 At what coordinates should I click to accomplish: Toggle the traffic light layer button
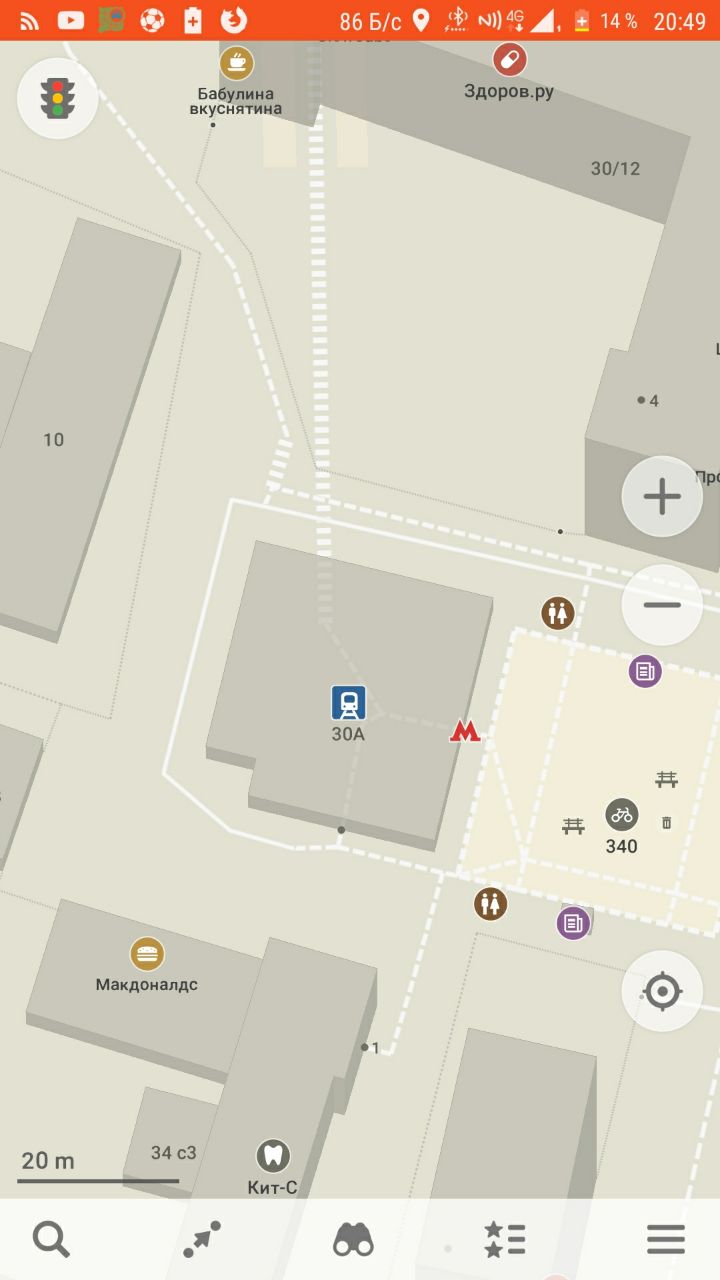click(57, 98)
